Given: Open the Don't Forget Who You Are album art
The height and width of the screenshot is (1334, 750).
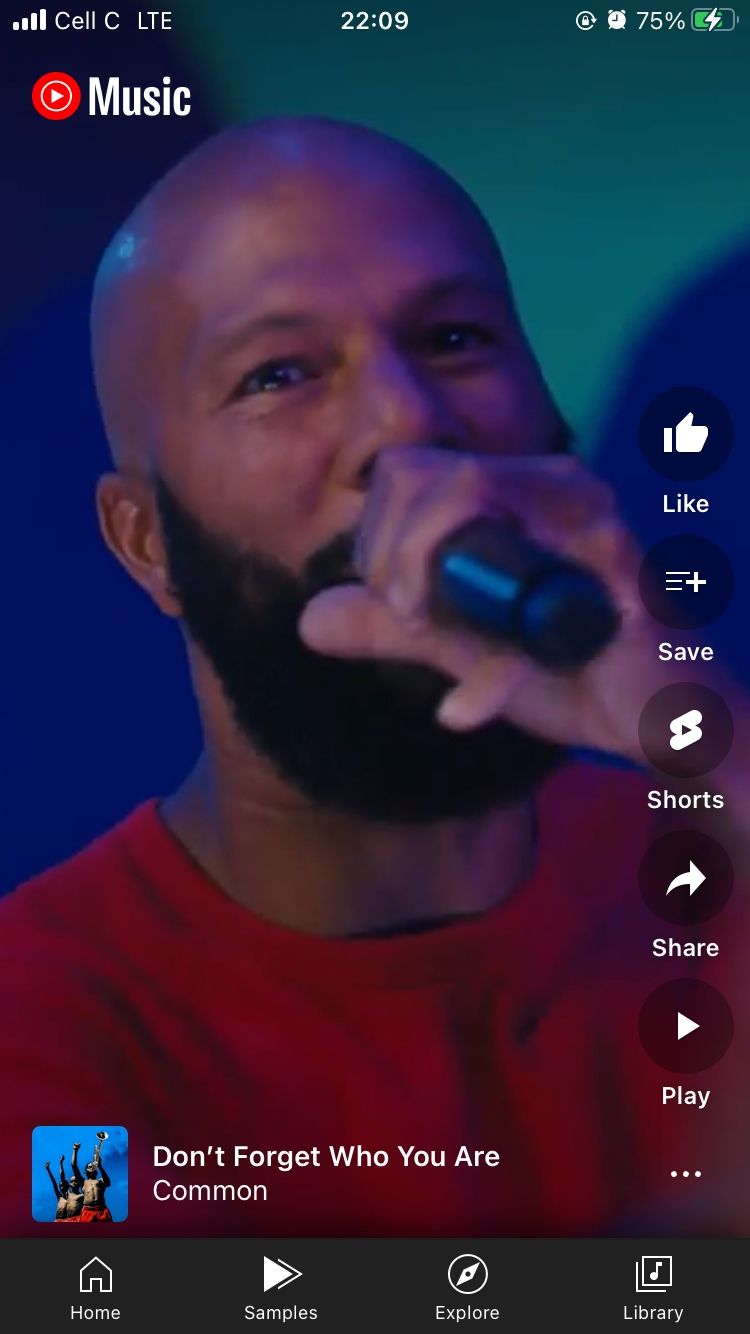Looking at the screenshot, I should pos(80,1174).
